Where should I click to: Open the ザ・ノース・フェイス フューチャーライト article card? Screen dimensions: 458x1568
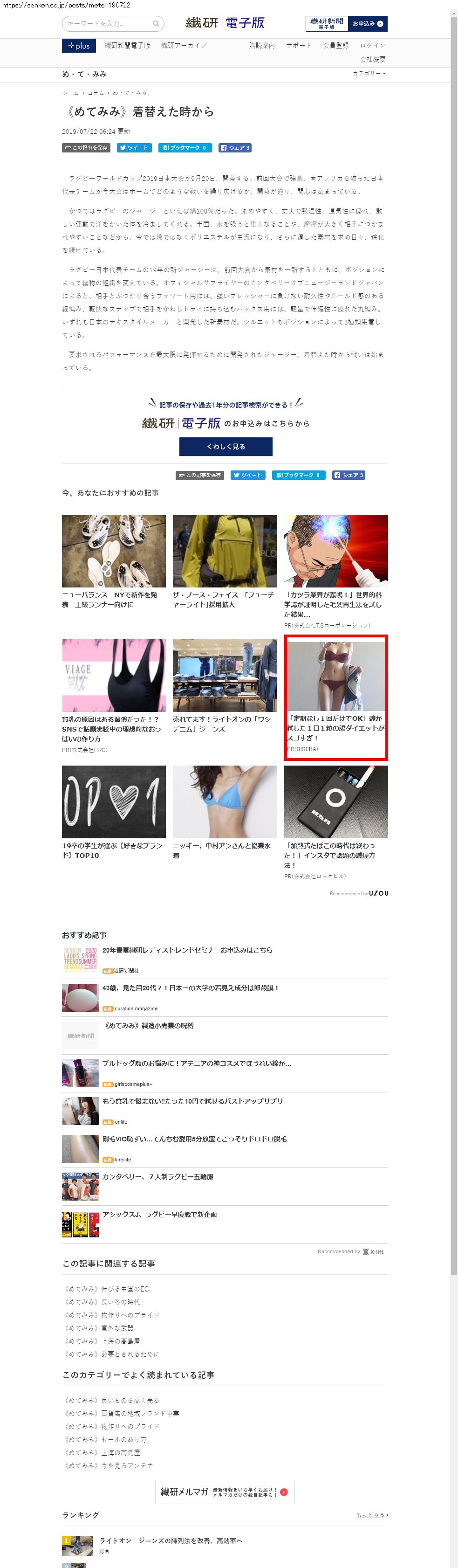[225, 560]
